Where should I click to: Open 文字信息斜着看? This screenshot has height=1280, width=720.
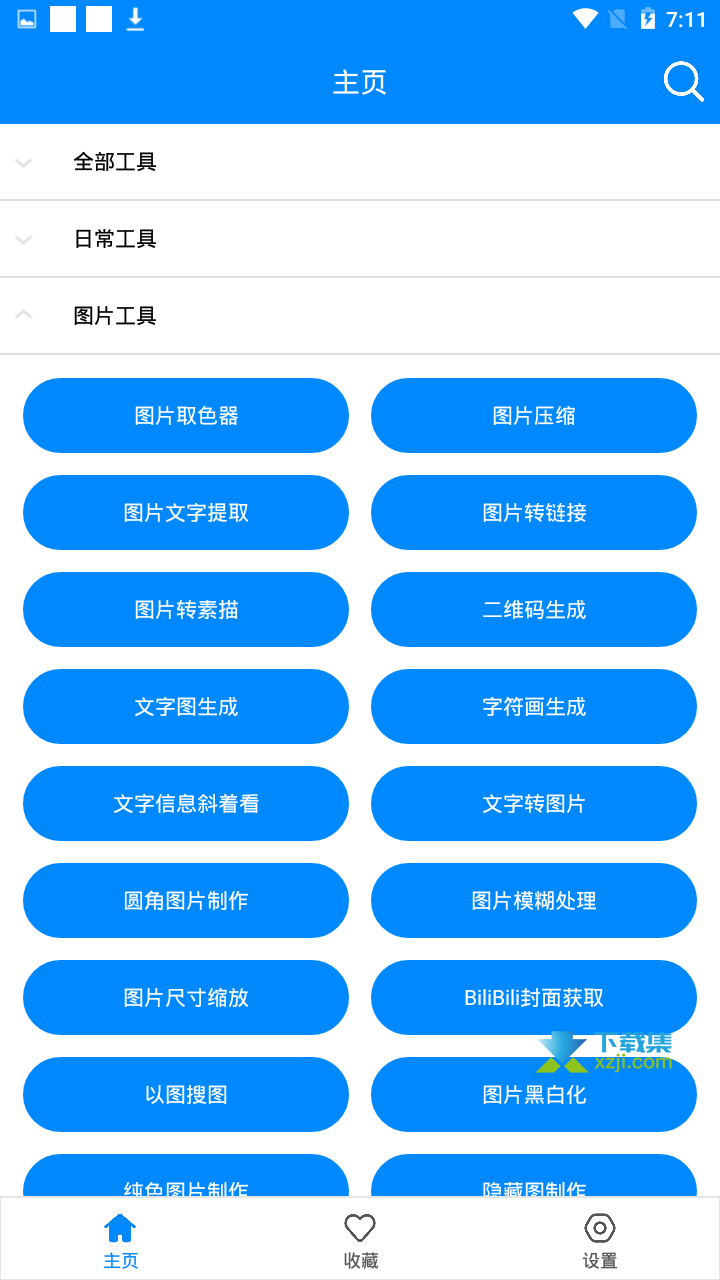coord(186,804)
